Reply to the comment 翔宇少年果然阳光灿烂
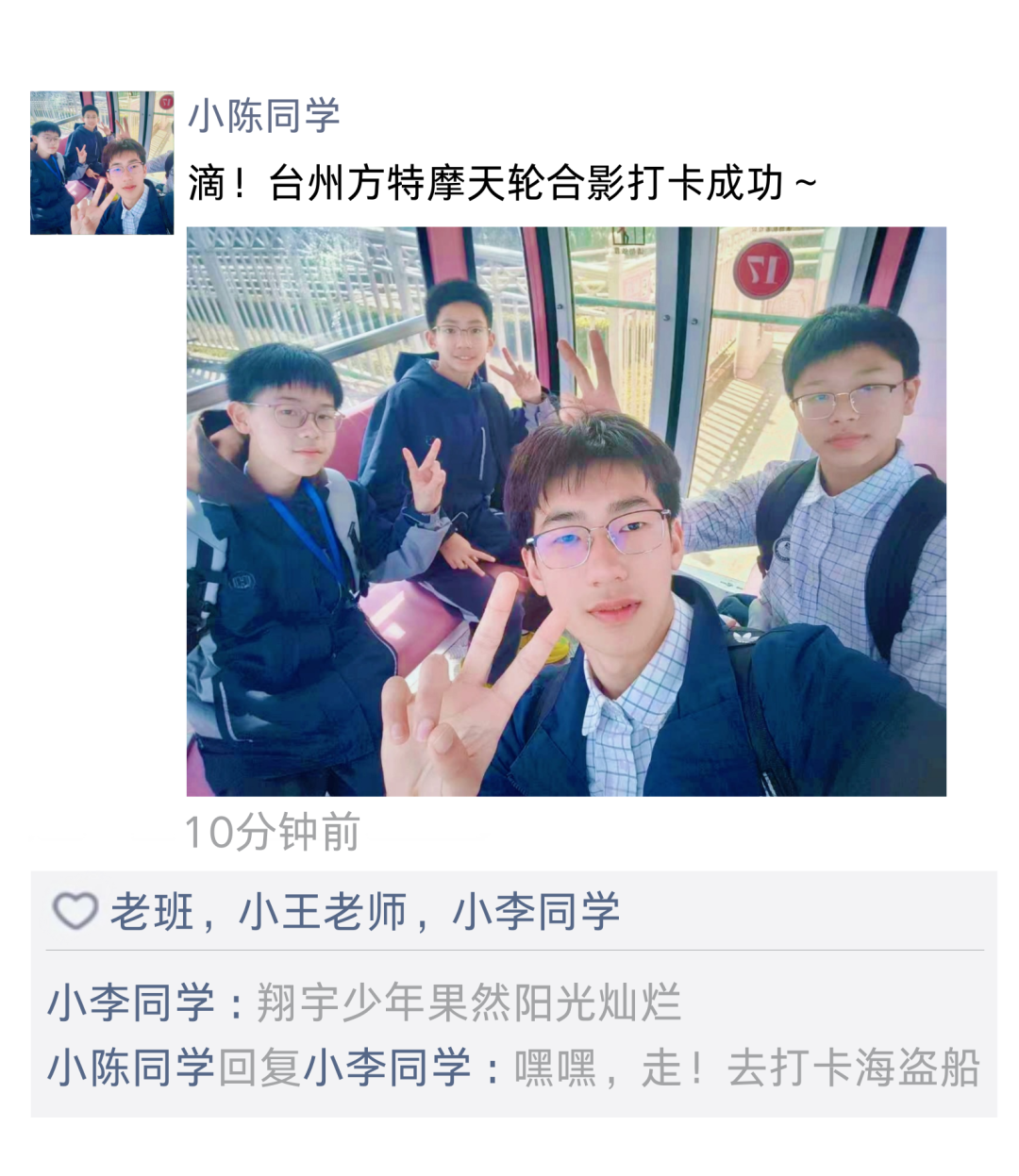Image resolution: width=1019 pixels, height=1176 pixels. [468, 1002]
